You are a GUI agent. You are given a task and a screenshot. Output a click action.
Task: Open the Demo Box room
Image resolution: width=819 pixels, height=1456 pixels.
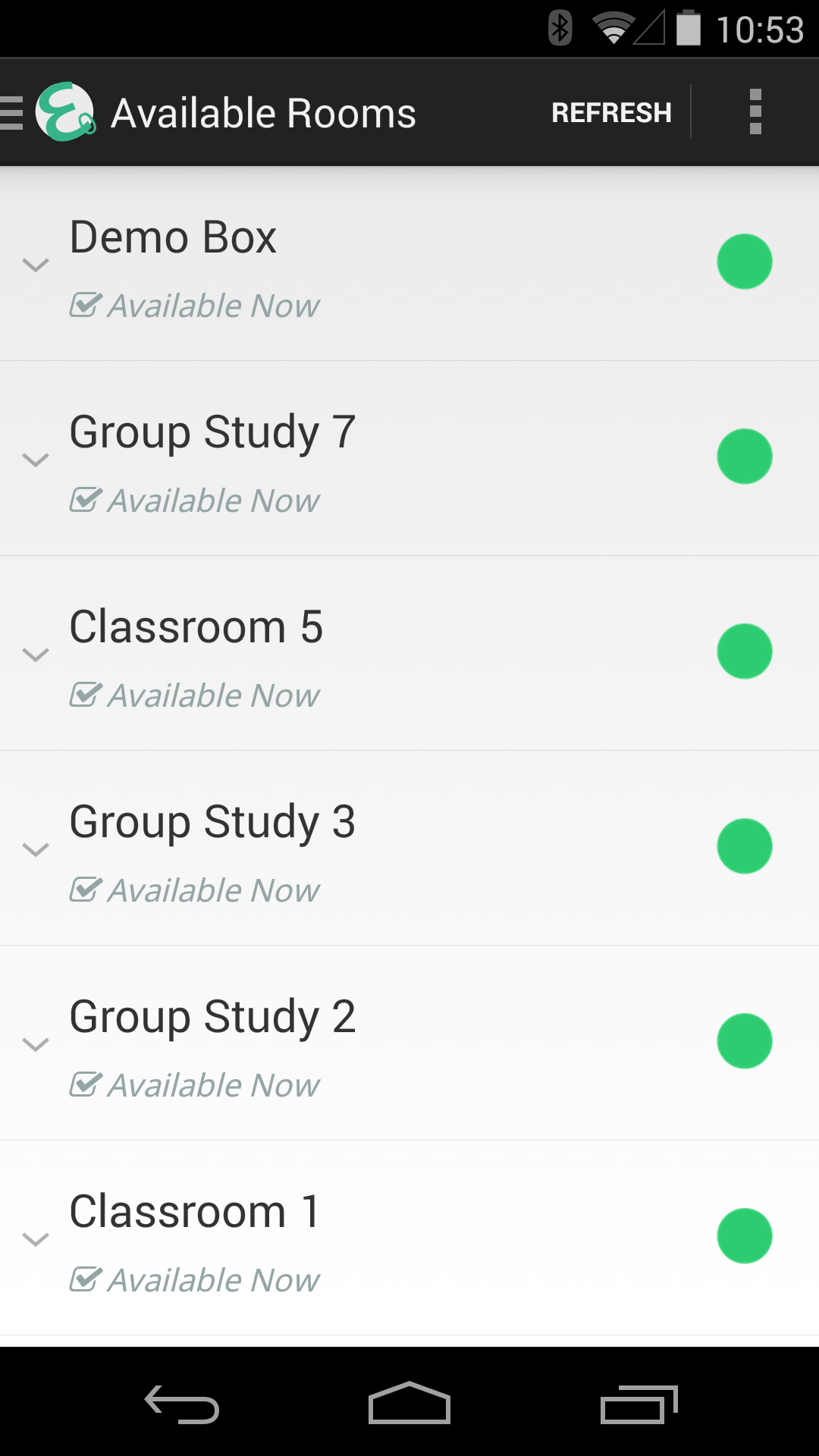click(x=379, y=263)
